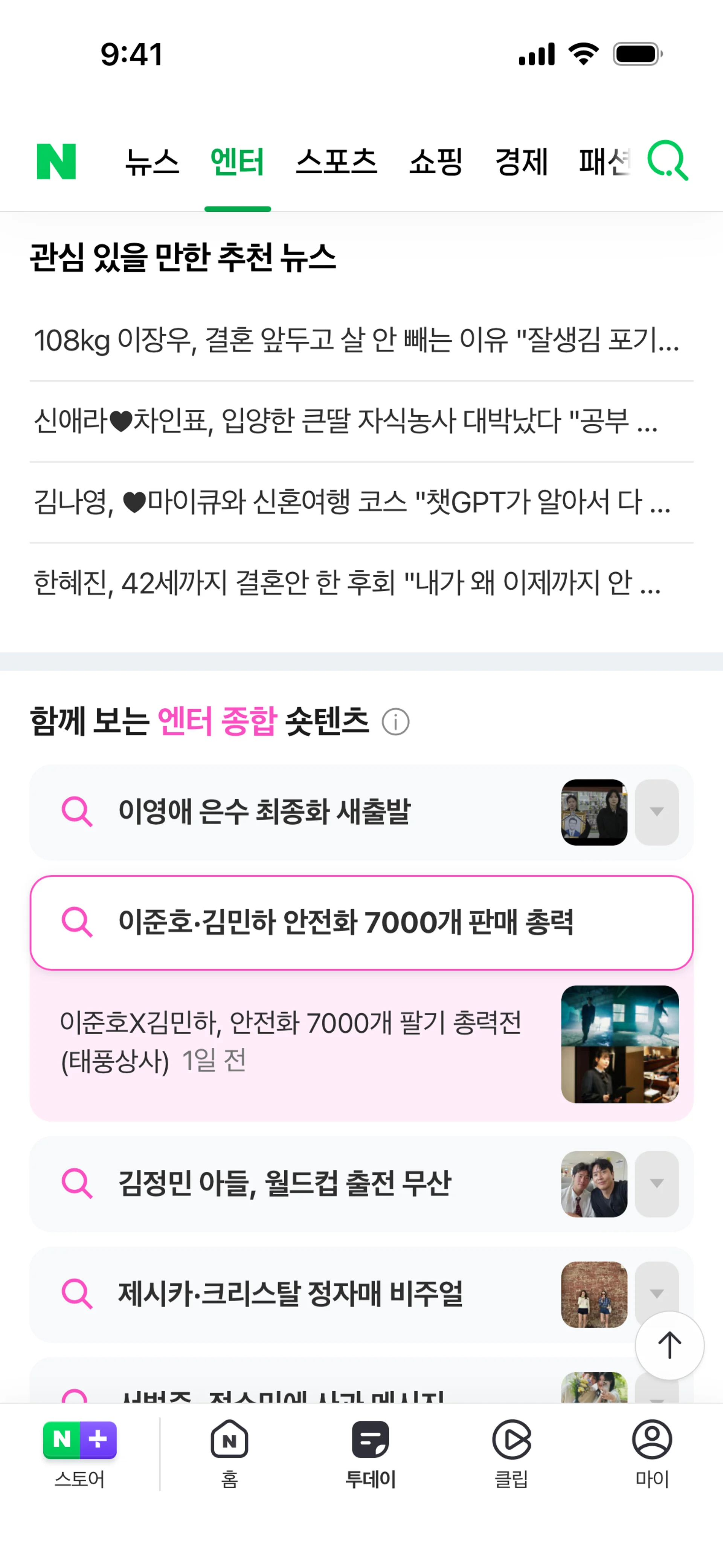The height and width of the screenshot is (1568, 723).
Task: Switch to the 쇼핑 tab
Action: click(x=436, y=162)
